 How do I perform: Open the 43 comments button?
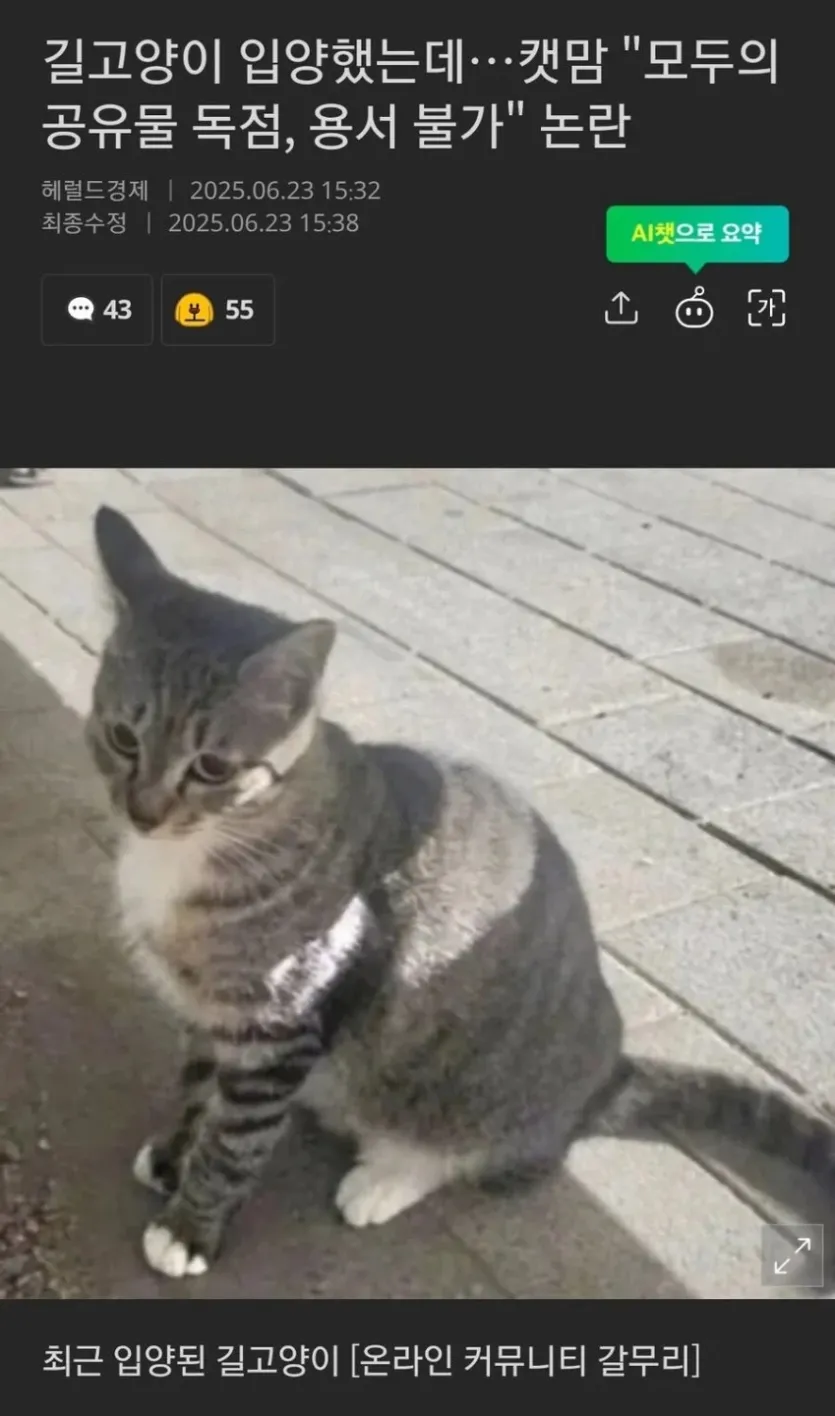pos(97,310)
